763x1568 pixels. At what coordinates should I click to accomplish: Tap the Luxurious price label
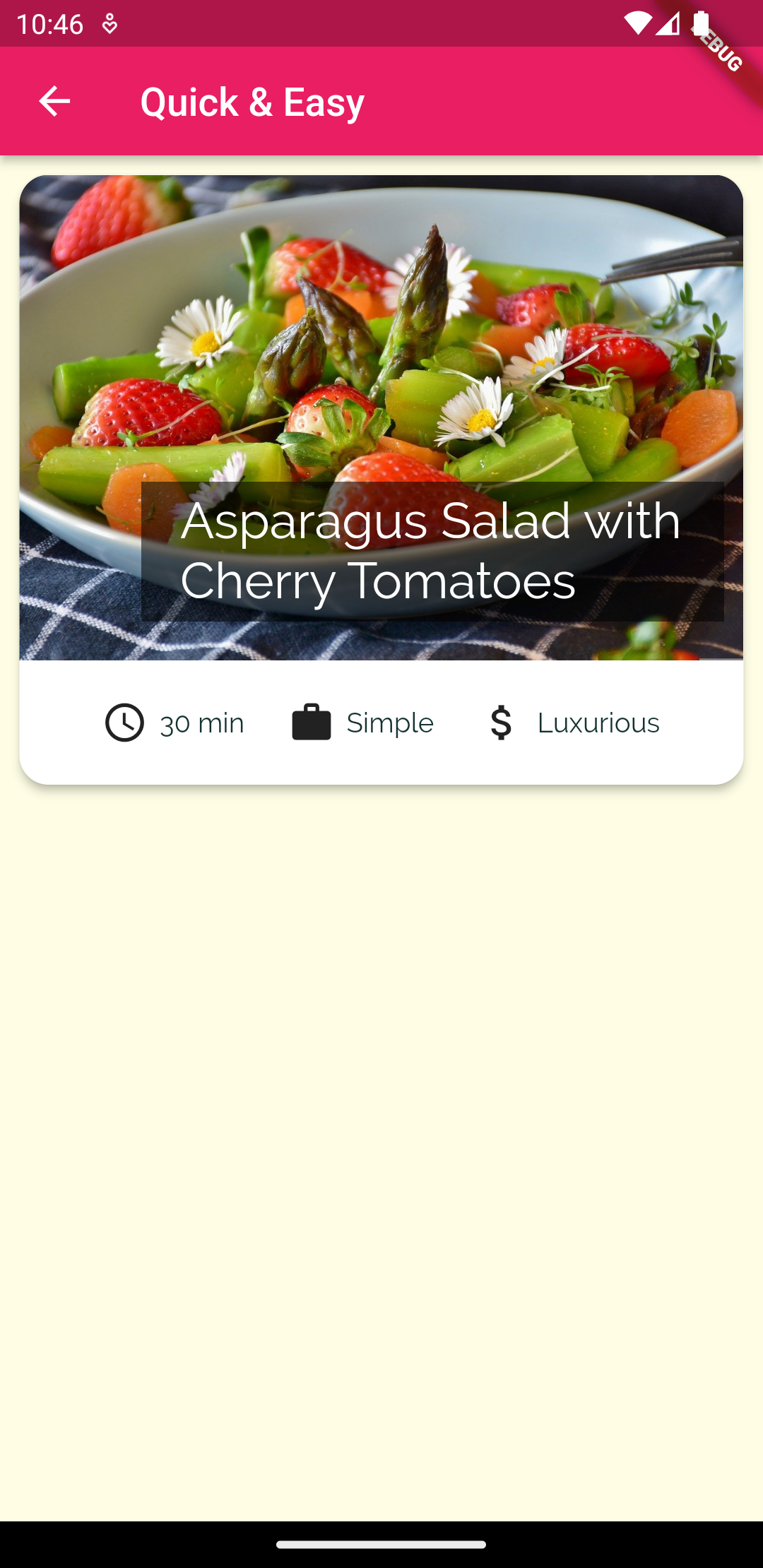[598, 723]
